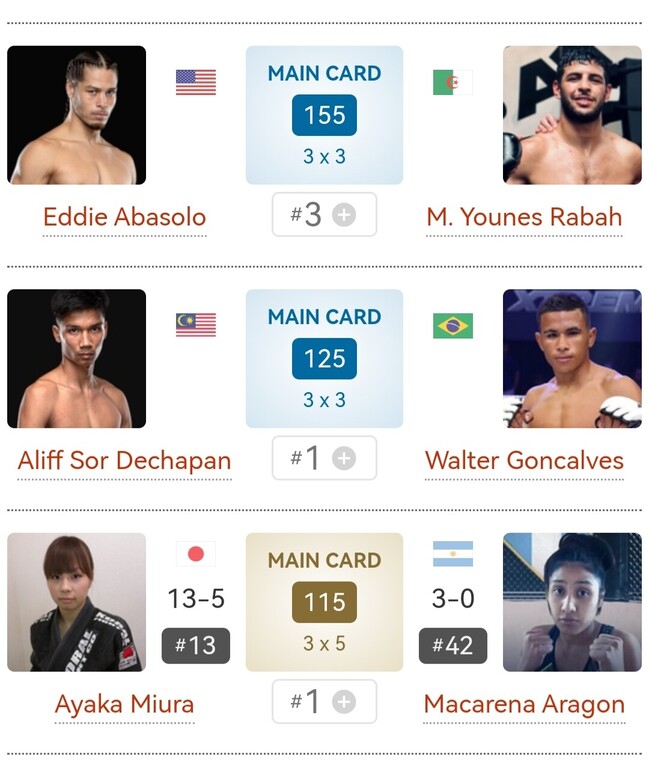Image resolution: width=649 pixels, height=769 pixels.
Task: Tap Eddie Abasolo's photo
Action: click(76, 115)
